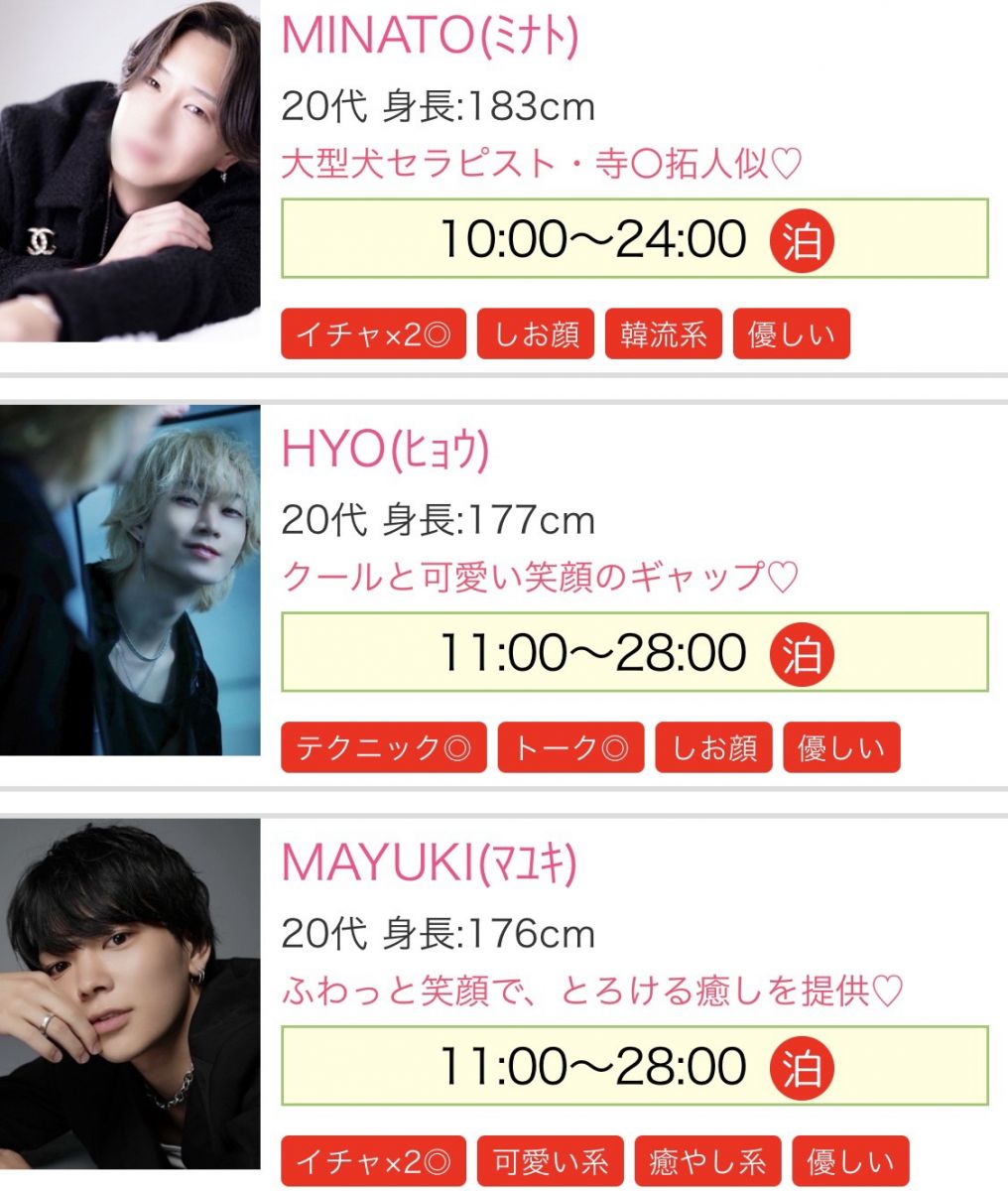Open HYO's profile photo
The height and width of the screenshot is (1191, 1008).
coord(129,581)
